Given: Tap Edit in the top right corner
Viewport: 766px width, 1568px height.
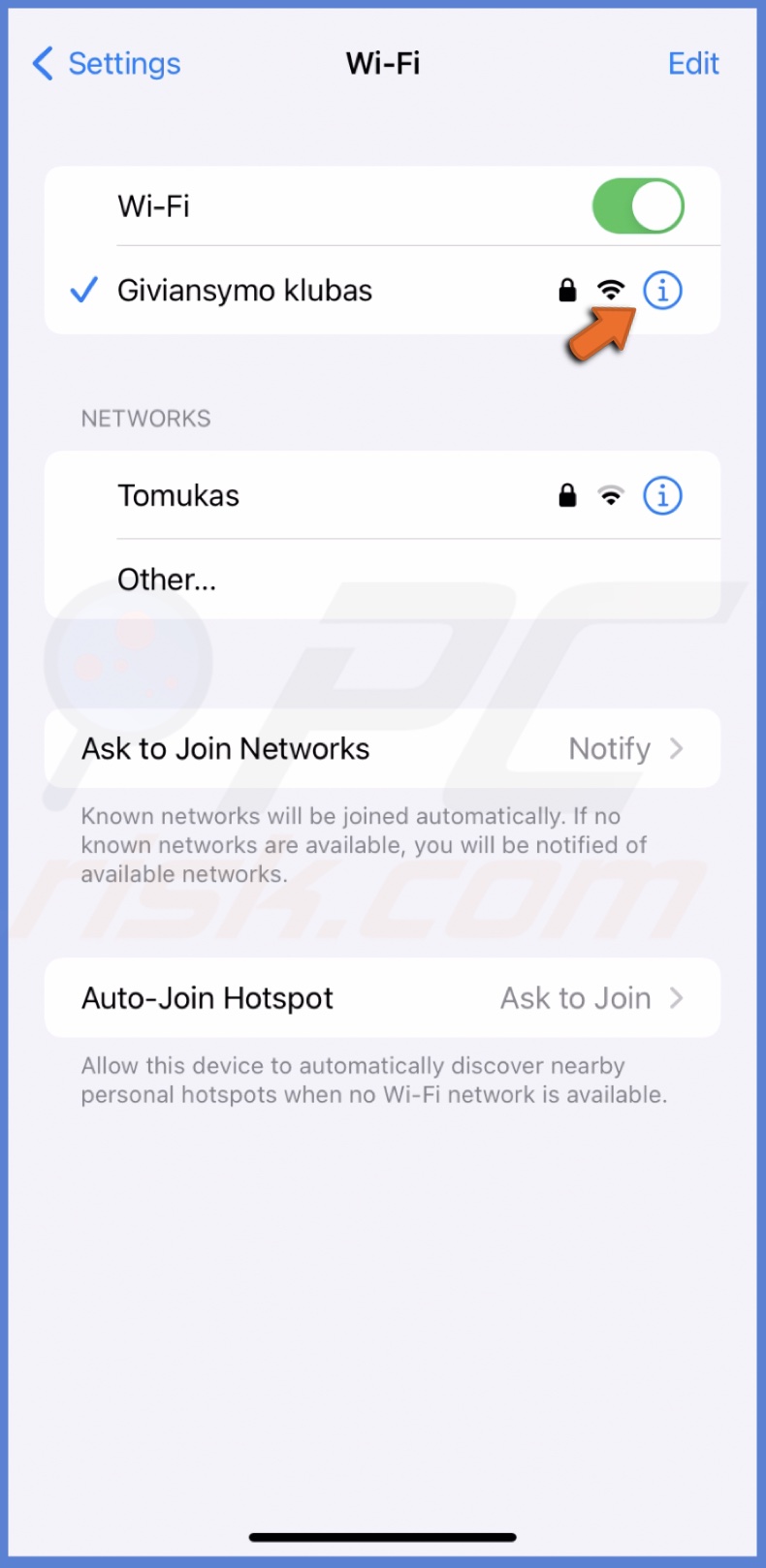Looking at the screenshot, I should click(x=692, y=63).
